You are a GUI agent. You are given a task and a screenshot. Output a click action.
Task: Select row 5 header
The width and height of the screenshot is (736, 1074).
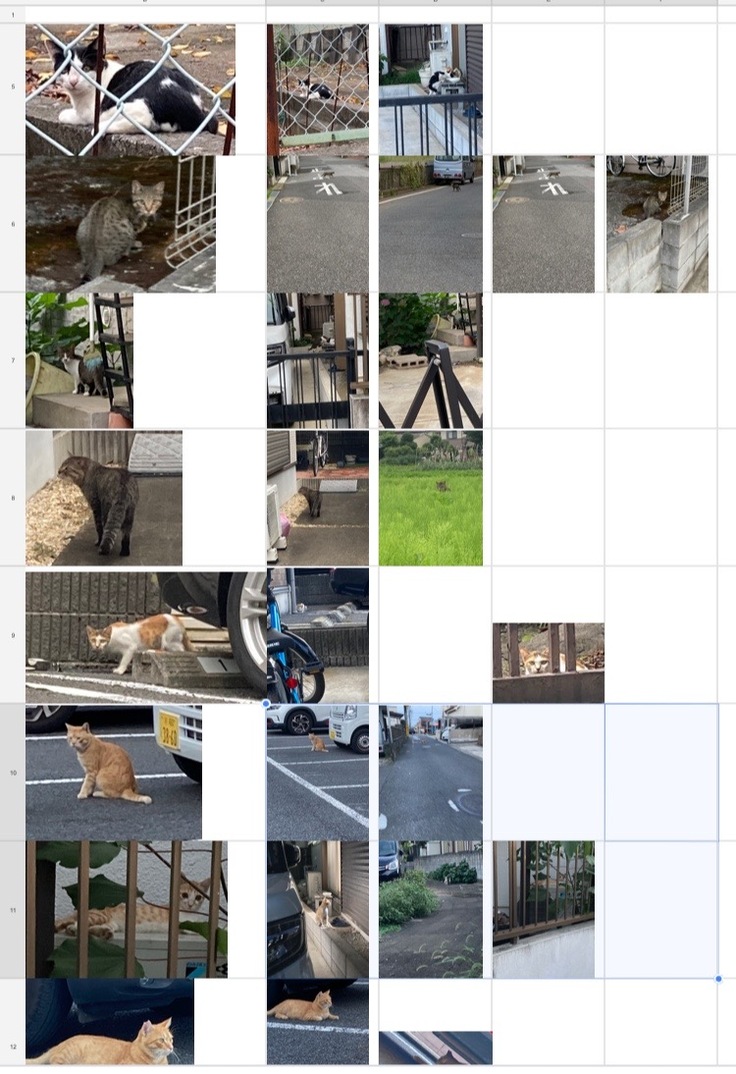click(12, 88)
